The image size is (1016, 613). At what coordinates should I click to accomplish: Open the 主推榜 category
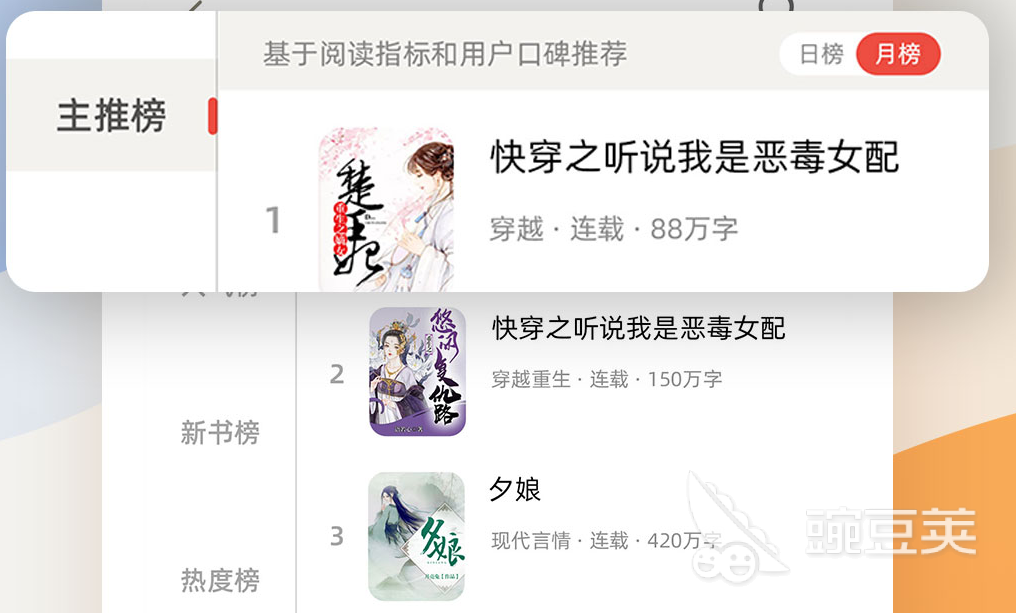pyautogui.click(x=111, y=116)
